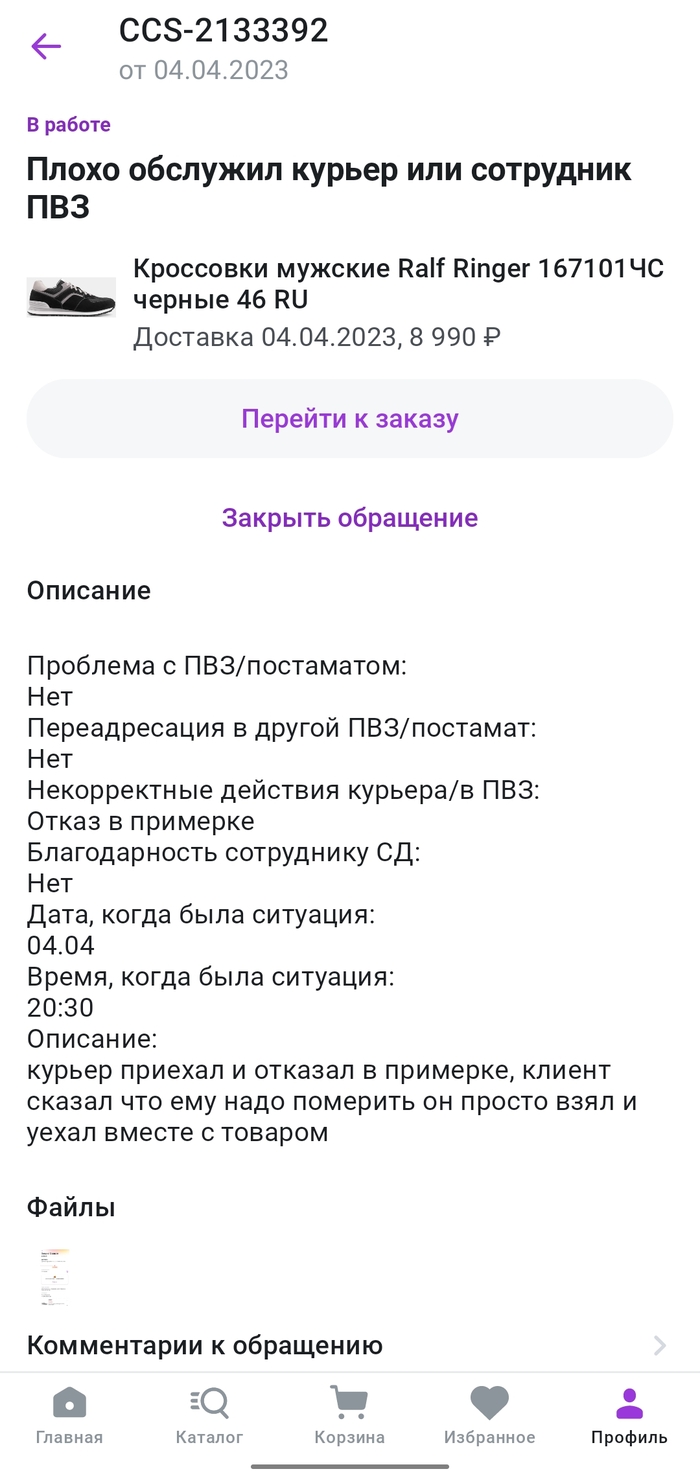The image size is (700, 1480).
Task: Go to the Корзина tab
Action: [x=349, y=1416]
